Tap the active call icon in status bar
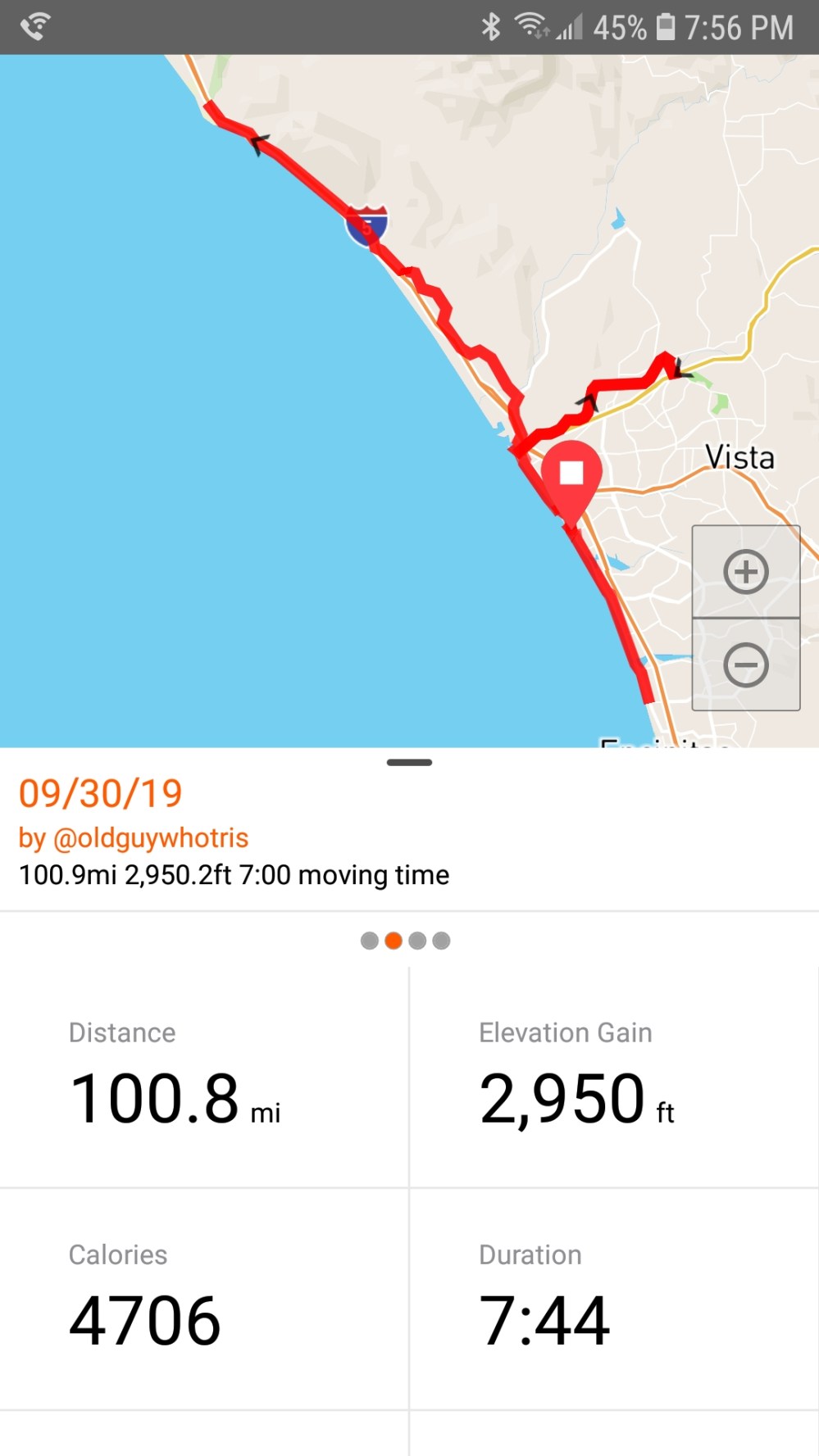 33,26
